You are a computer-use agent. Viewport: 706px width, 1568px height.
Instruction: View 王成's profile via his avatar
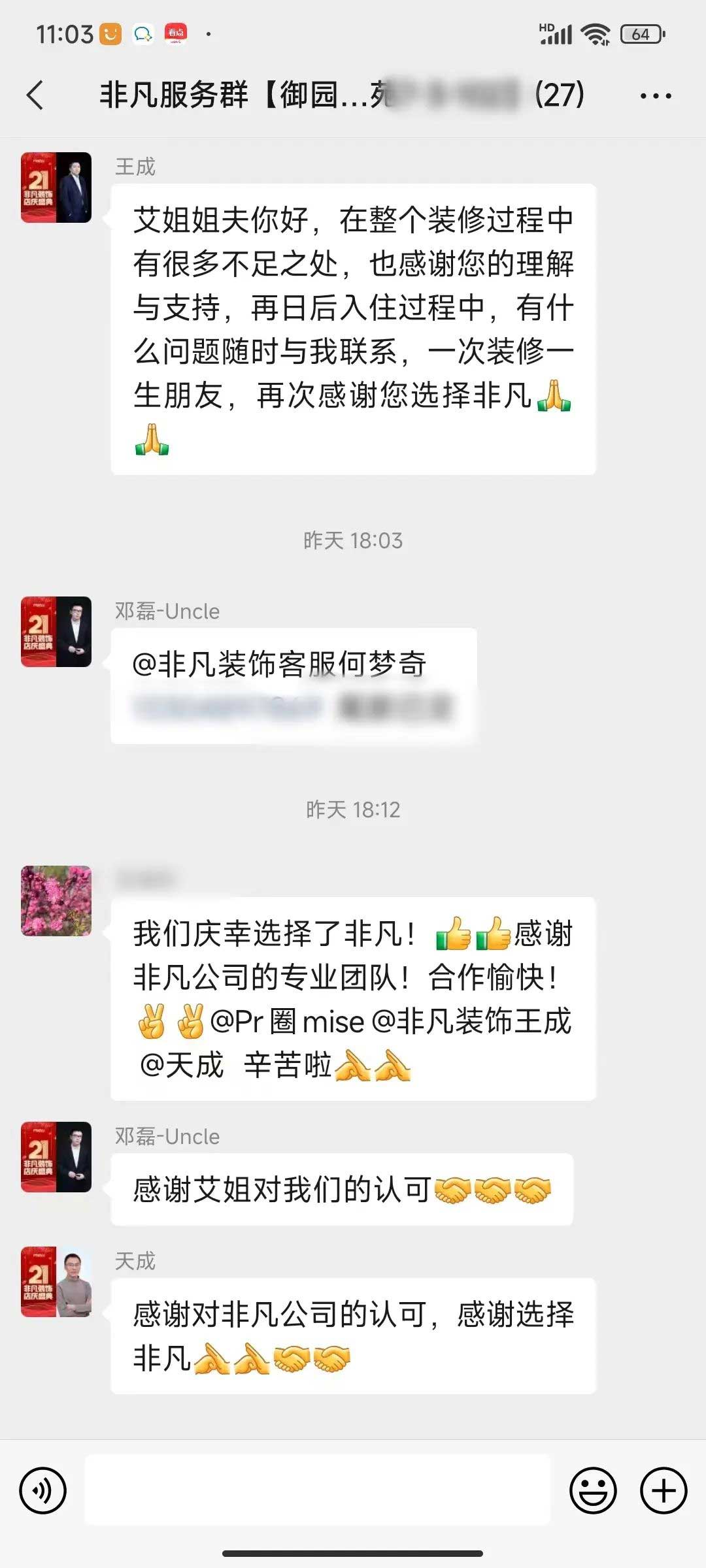coord(56,188)
